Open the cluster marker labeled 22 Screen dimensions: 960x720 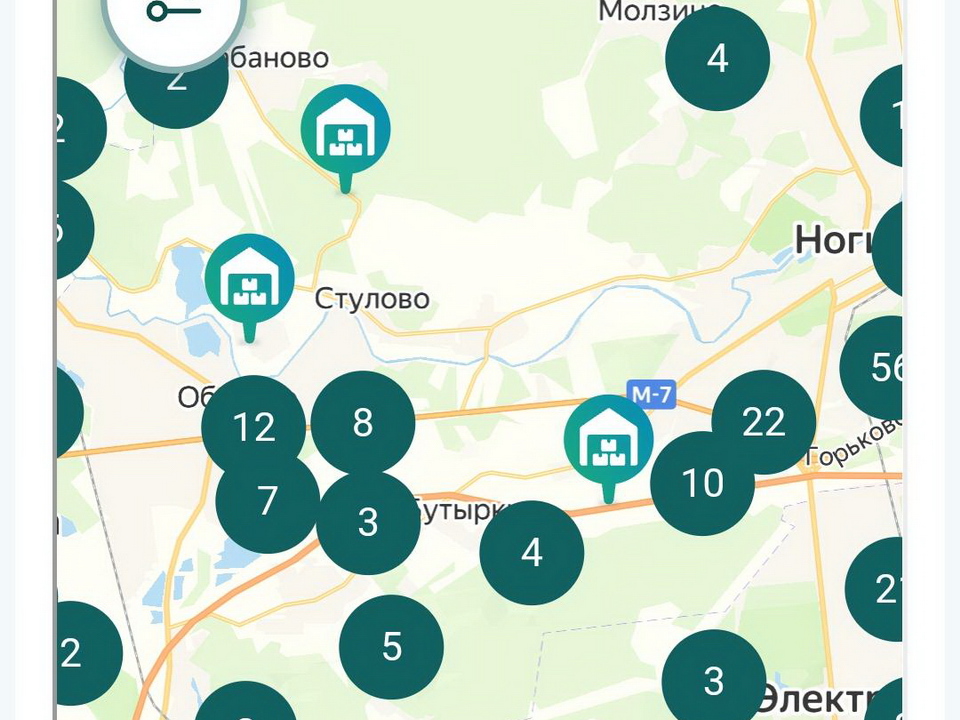763,422
